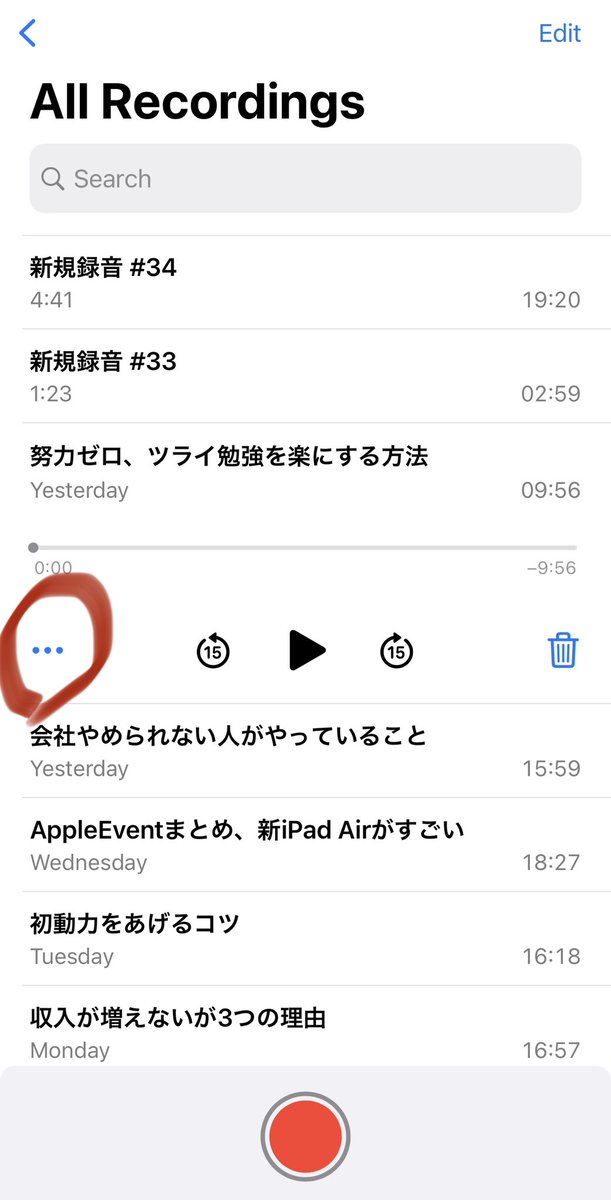
Task: Open 収入が増えないが3つの理由 recording
Action: pyautogui.click(x=305, y=1030)
